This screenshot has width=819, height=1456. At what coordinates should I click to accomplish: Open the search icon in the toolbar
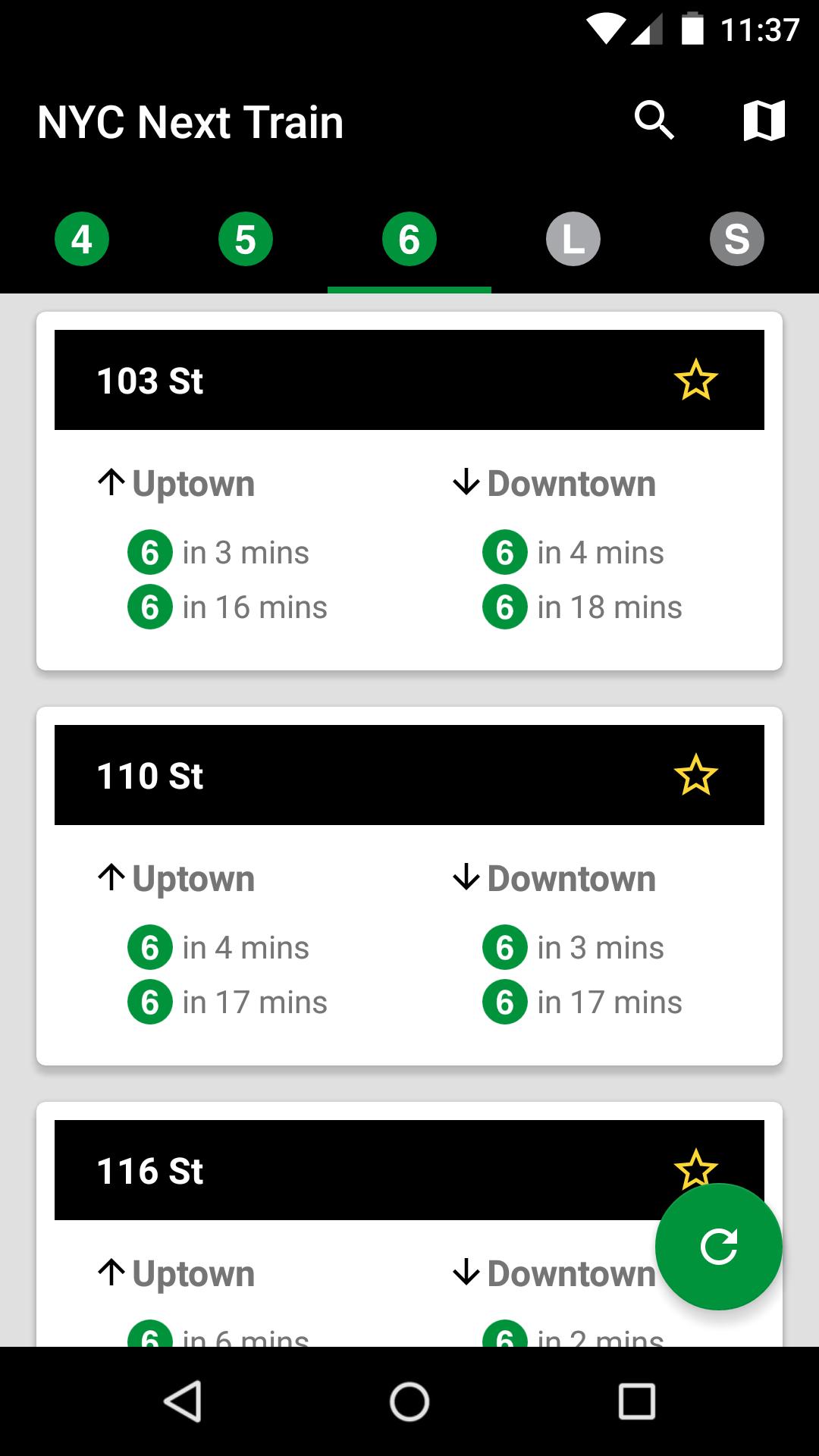point(654,120)
